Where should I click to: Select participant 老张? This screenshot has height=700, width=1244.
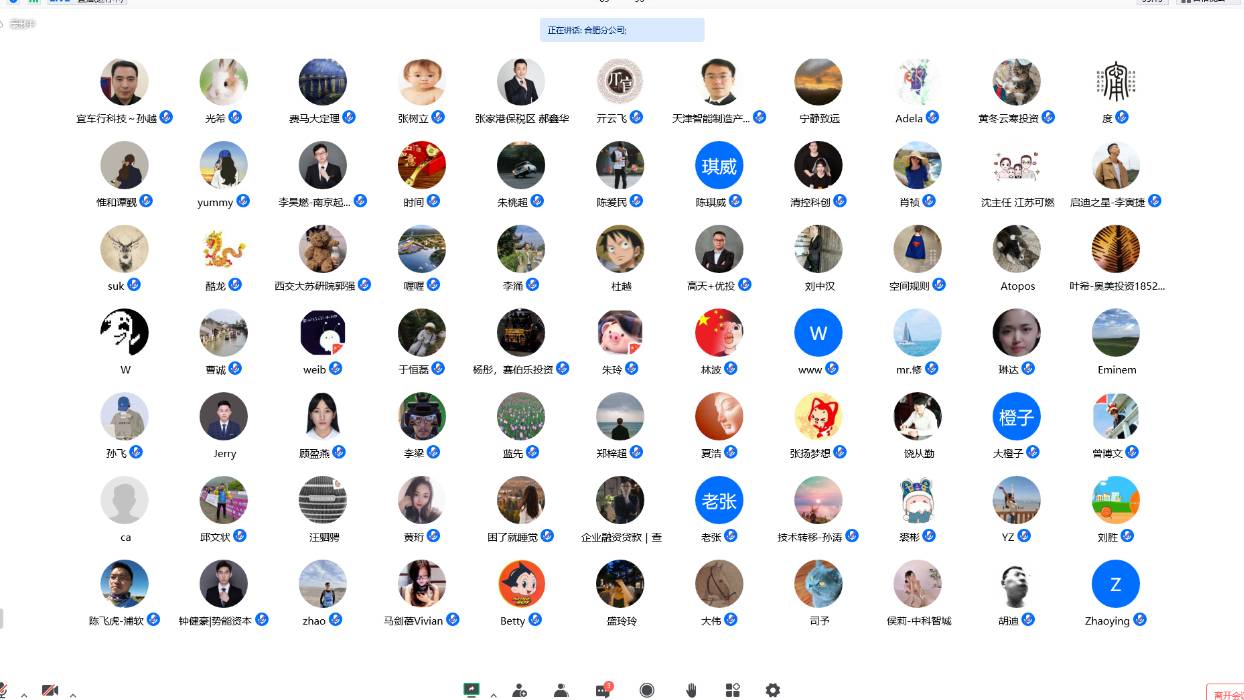tap(719, 501)
